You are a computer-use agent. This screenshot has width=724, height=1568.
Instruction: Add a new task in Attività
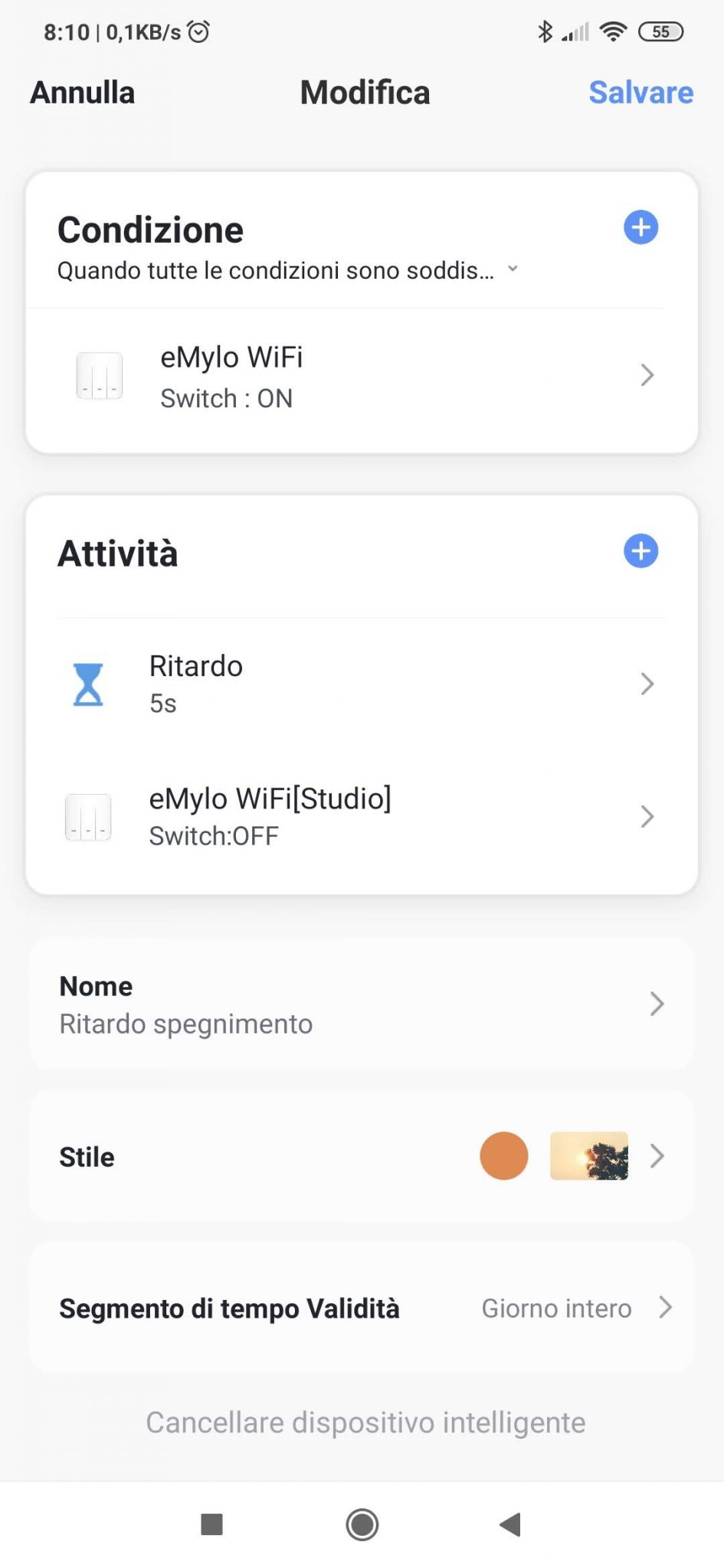pos(640,551)
